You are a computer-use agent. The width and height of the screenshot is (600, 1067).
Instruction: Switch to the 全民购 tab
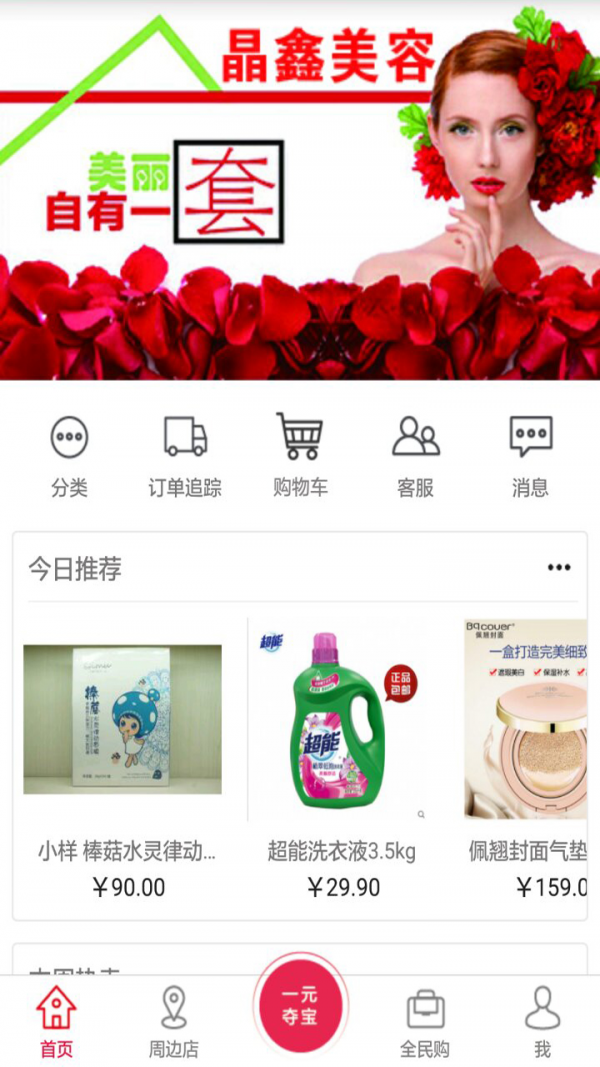tap(425, 1022)
